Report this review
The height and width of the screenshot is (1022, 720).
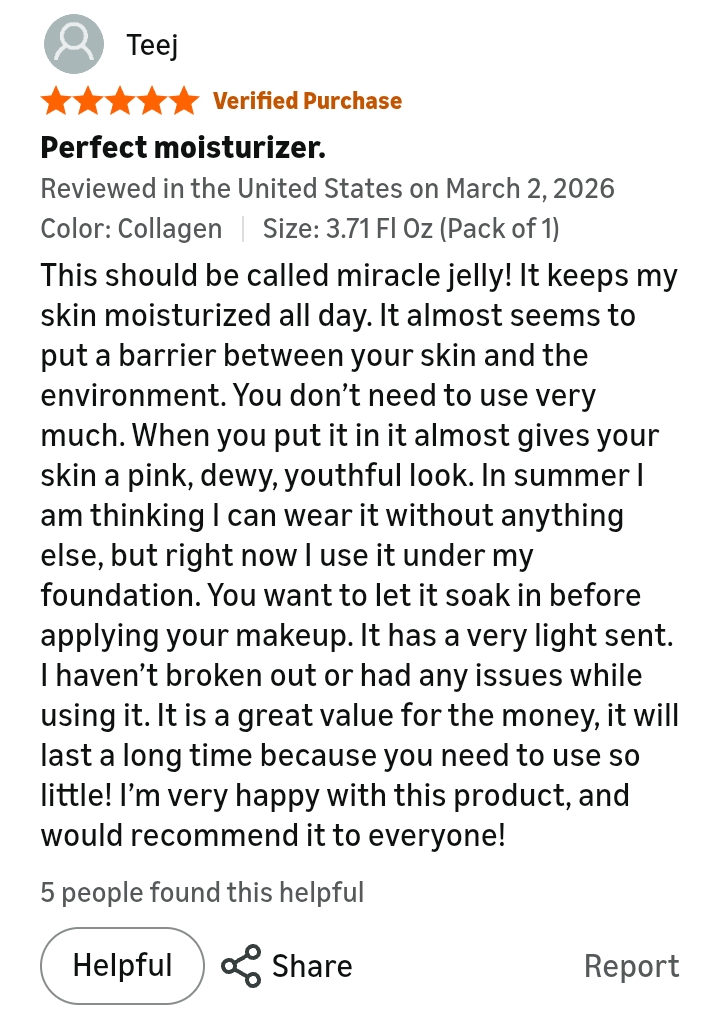pos(631,966)
